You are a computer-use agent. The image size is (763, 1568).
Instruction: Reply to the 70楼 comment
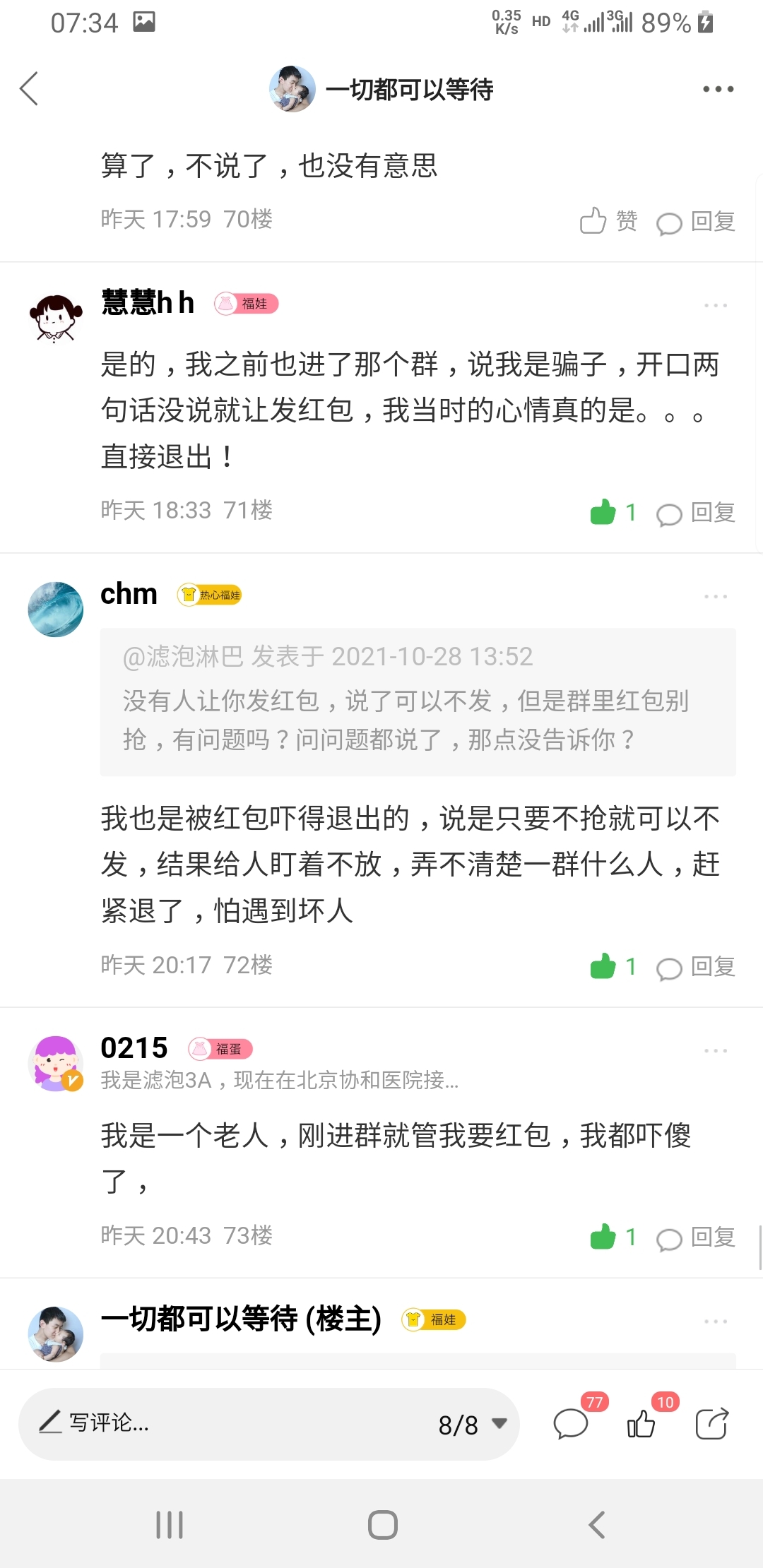(x=697, y=222)
